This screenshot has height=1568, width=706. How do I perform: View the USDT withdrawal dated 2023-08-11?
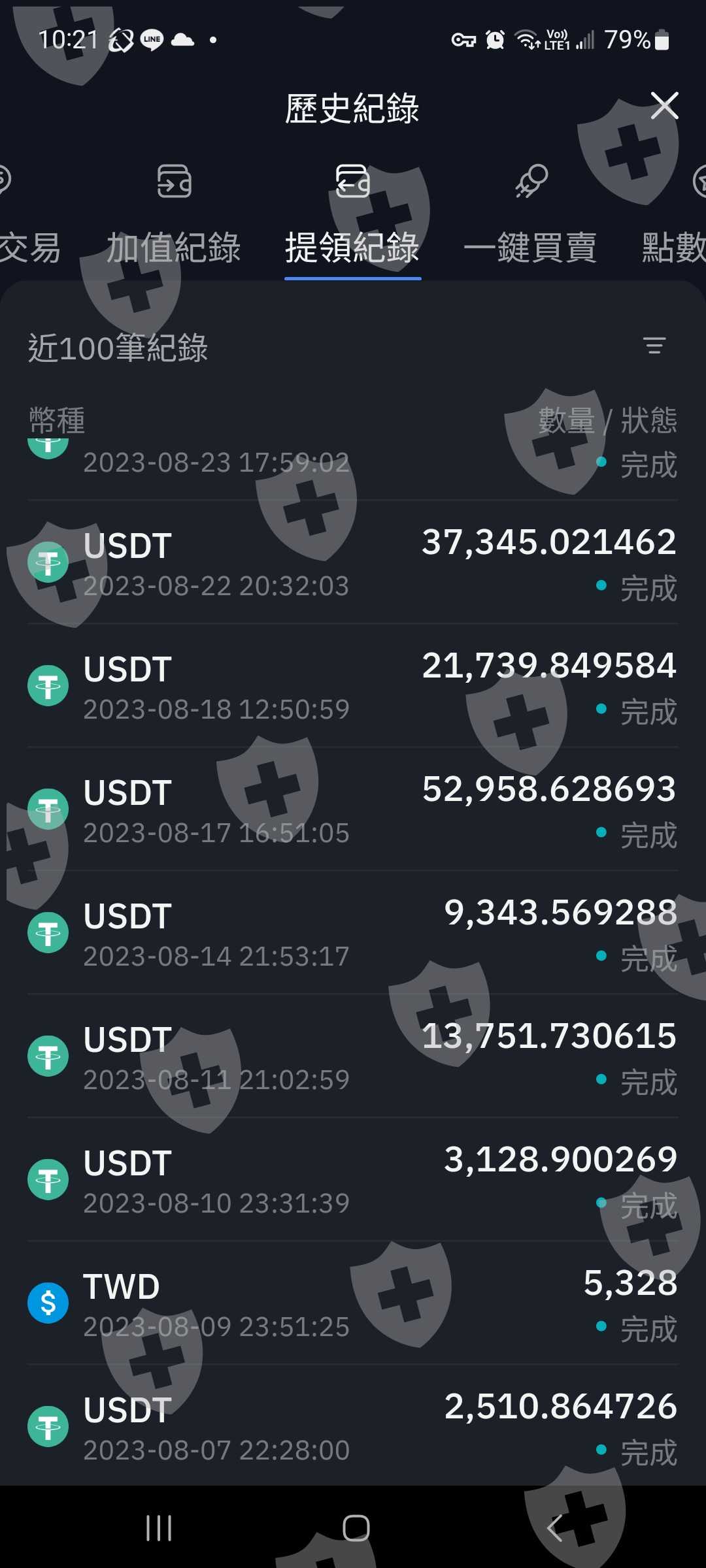pos(352,1057)
